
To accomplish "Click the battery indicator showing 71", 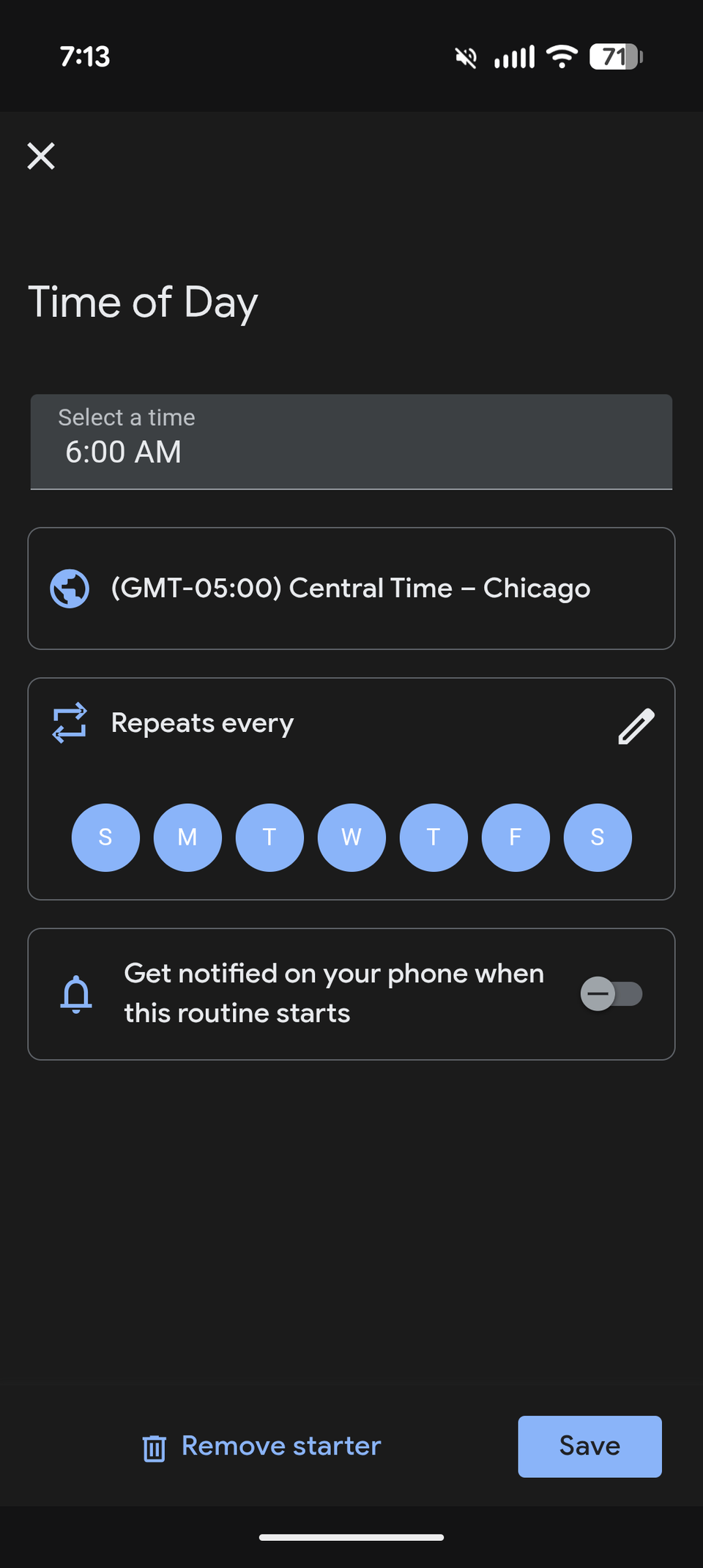I will [x=614, y=56].
